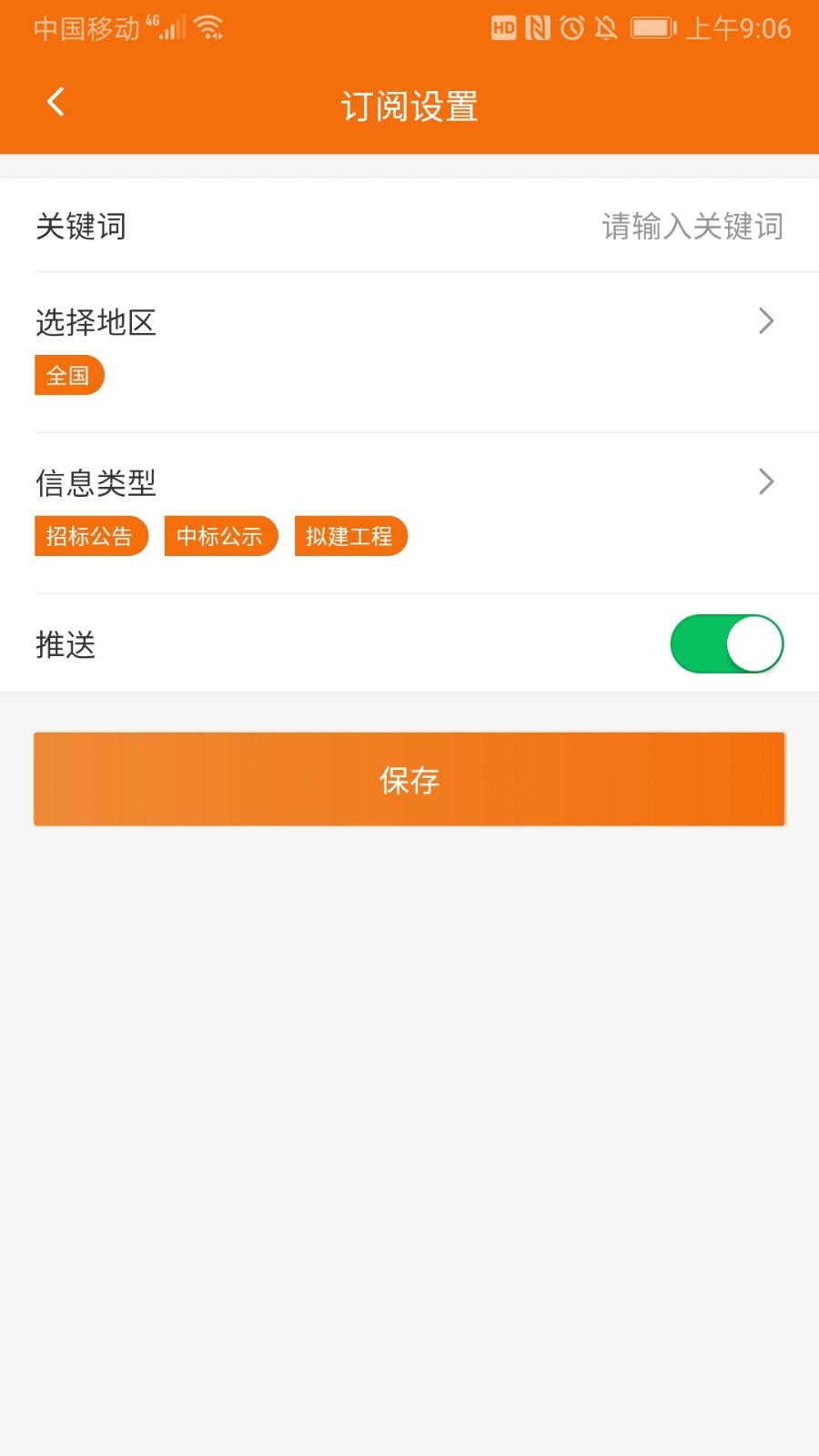Tap the HD indicator in the status bar
This screenshot has height=1456, width=819.
[x=504, y=28]
